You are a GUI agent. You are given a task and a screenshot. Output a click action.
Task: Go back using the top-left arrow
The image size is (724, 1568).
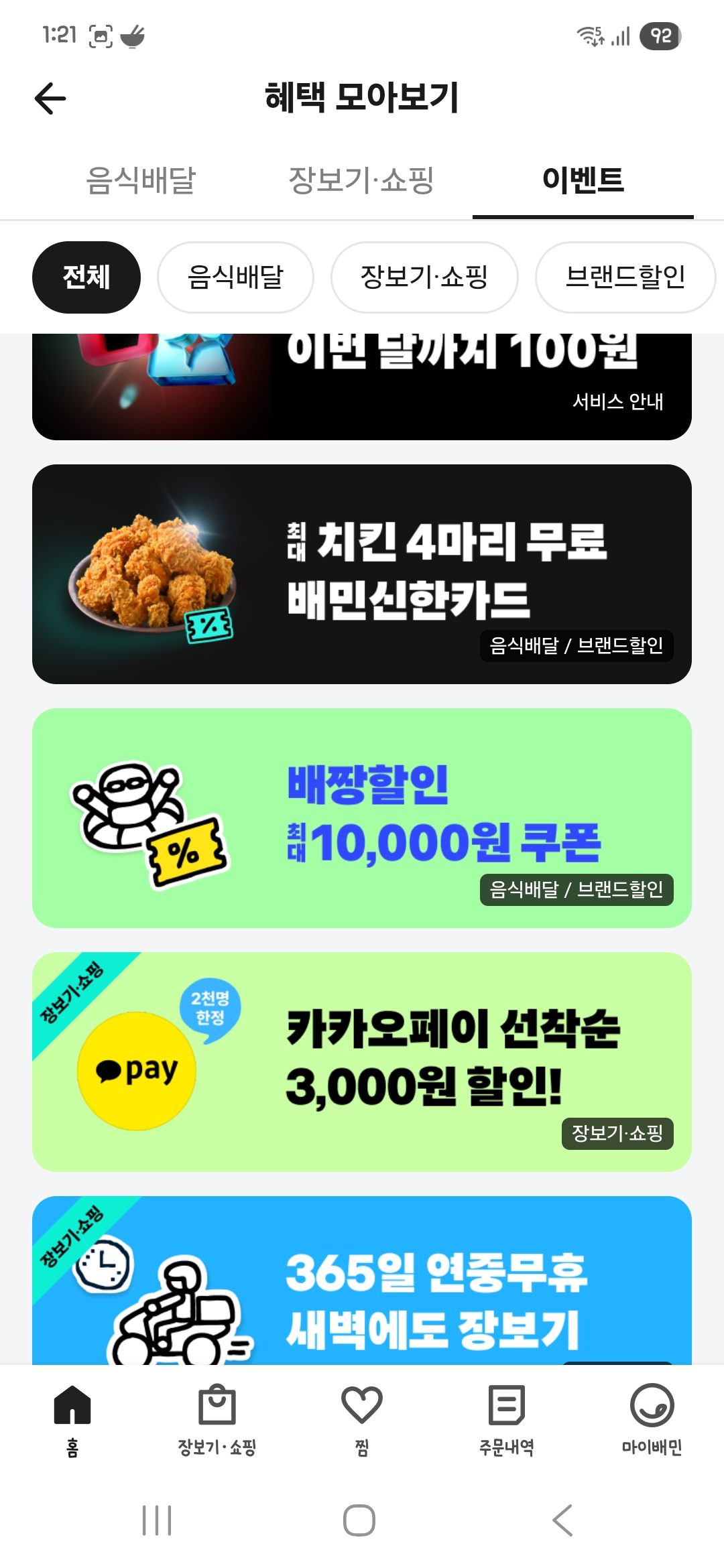(x=50, y=99)
